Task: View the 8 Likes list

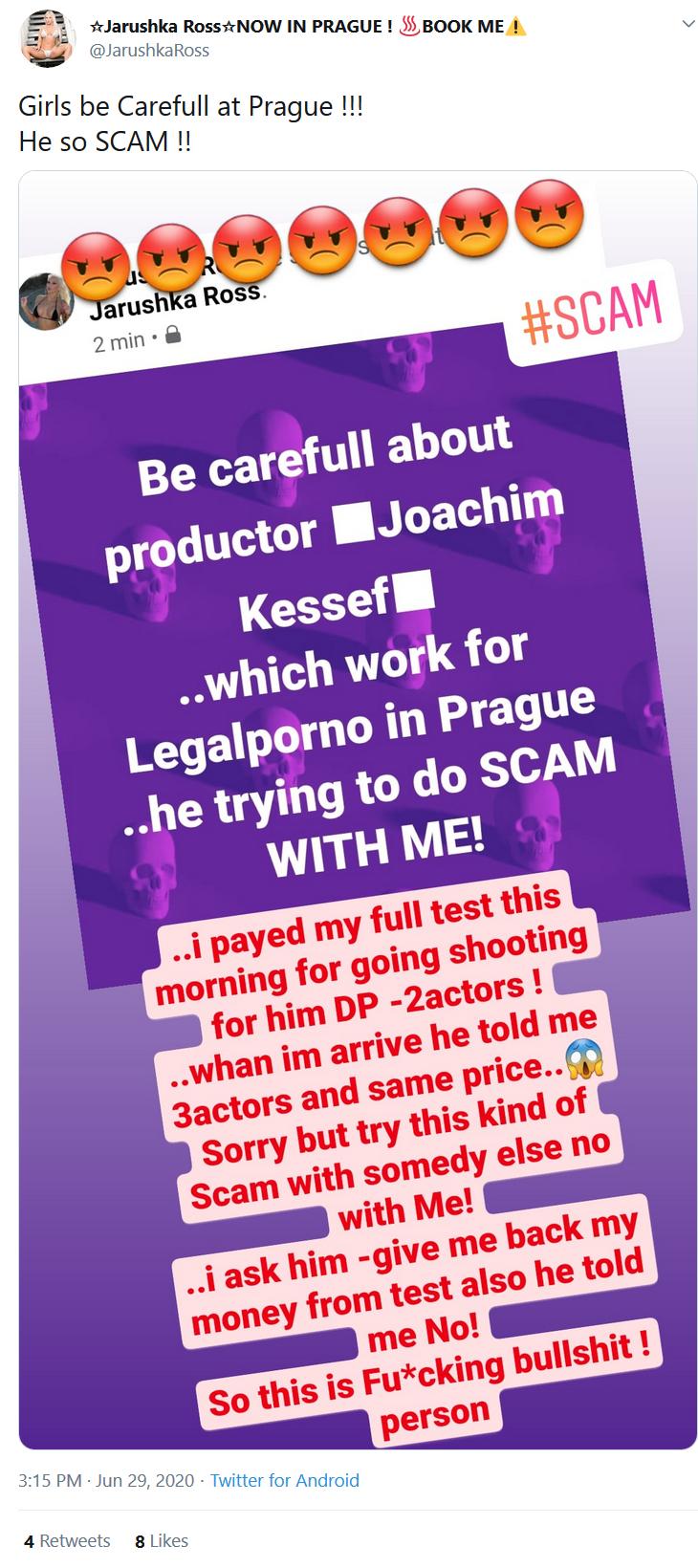Action: click(162, 1540)
